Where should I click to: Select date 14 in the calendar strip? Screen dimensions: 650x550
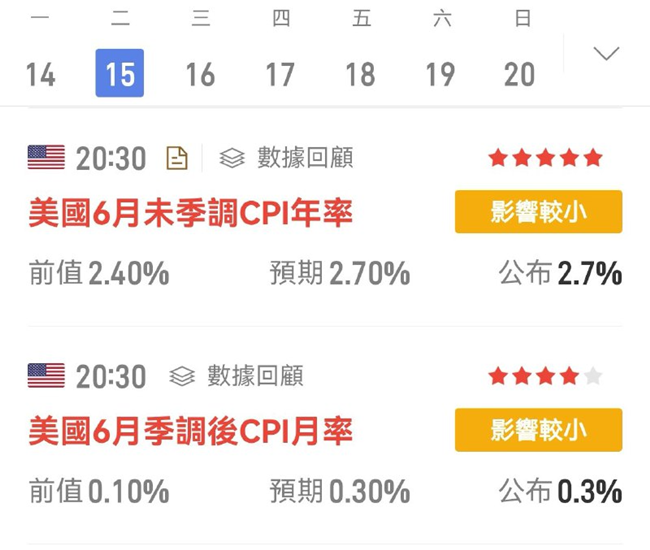click(x=40, y=74)
